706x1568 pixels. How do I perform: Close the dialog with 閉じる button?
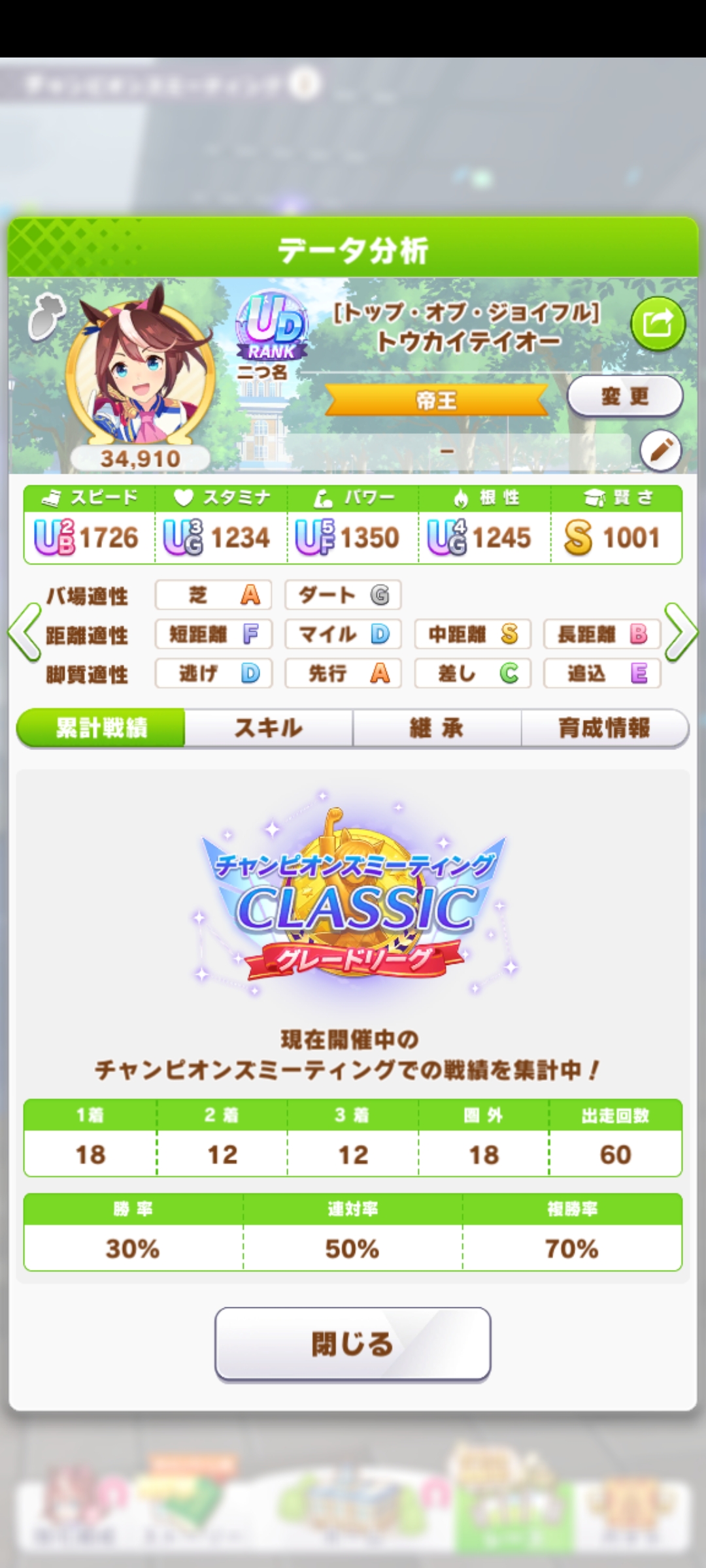click(x=352, y=1344)
